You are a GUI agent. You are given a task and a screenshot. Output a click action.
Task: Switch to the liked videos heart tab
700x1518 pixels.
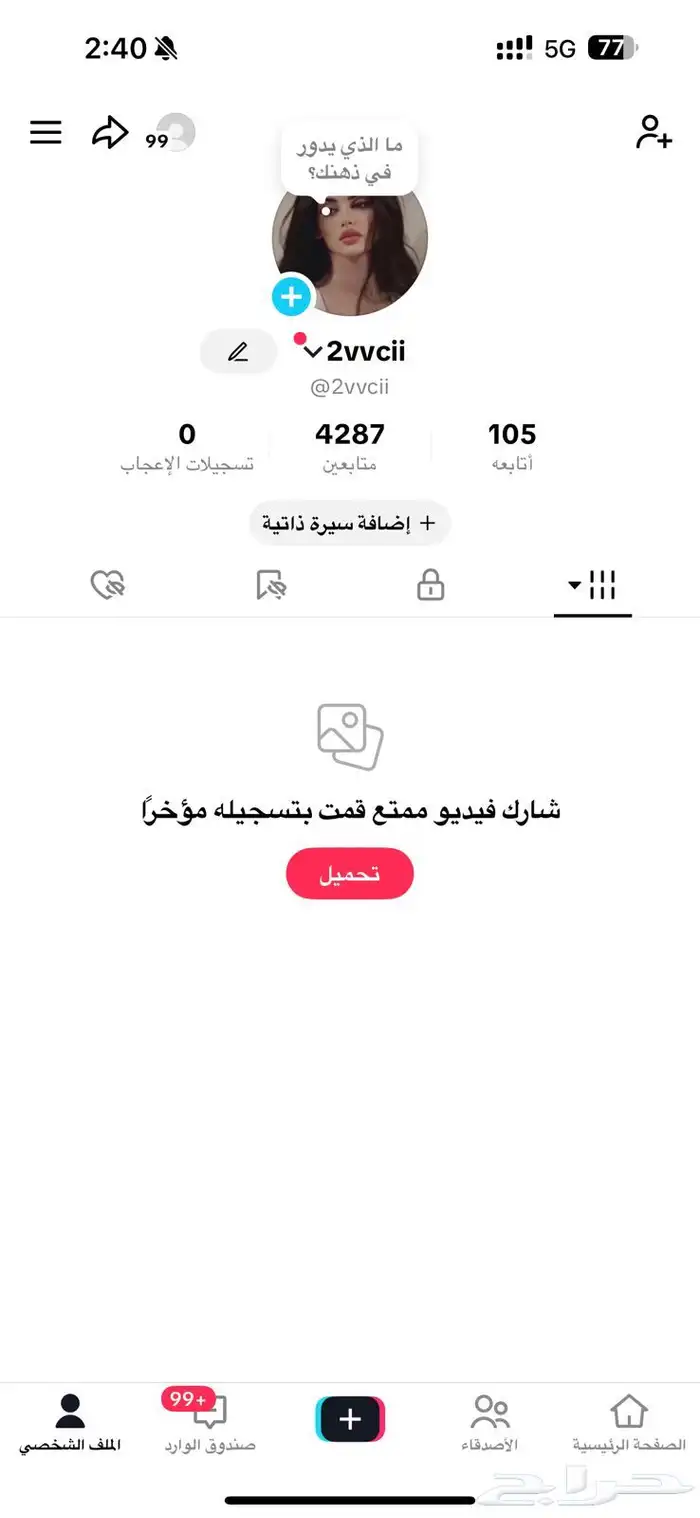(x=107, y=586)
